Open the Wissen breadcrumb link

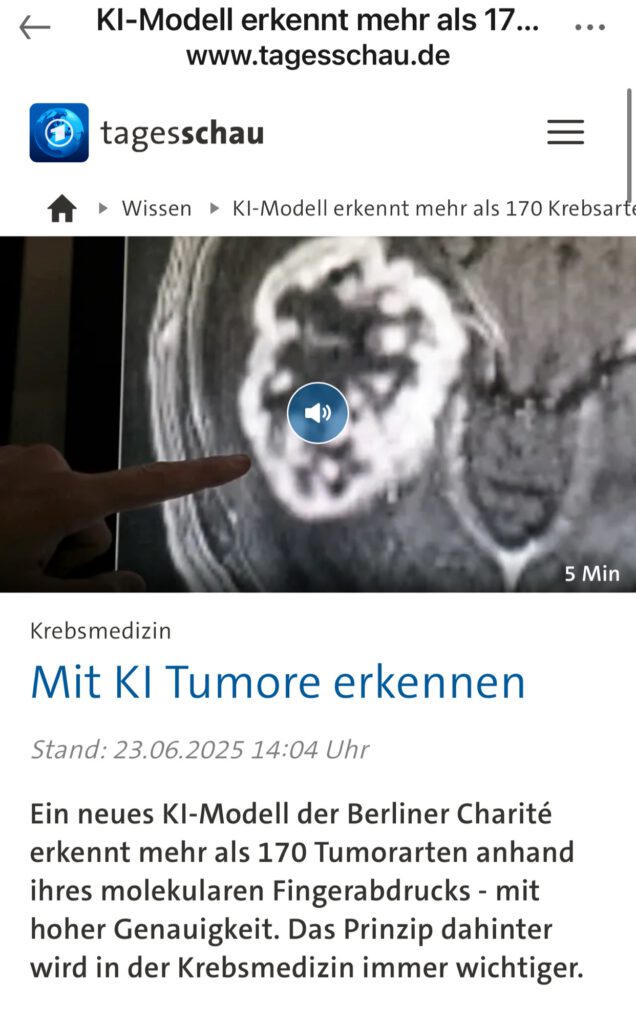[x=156, y=209]
